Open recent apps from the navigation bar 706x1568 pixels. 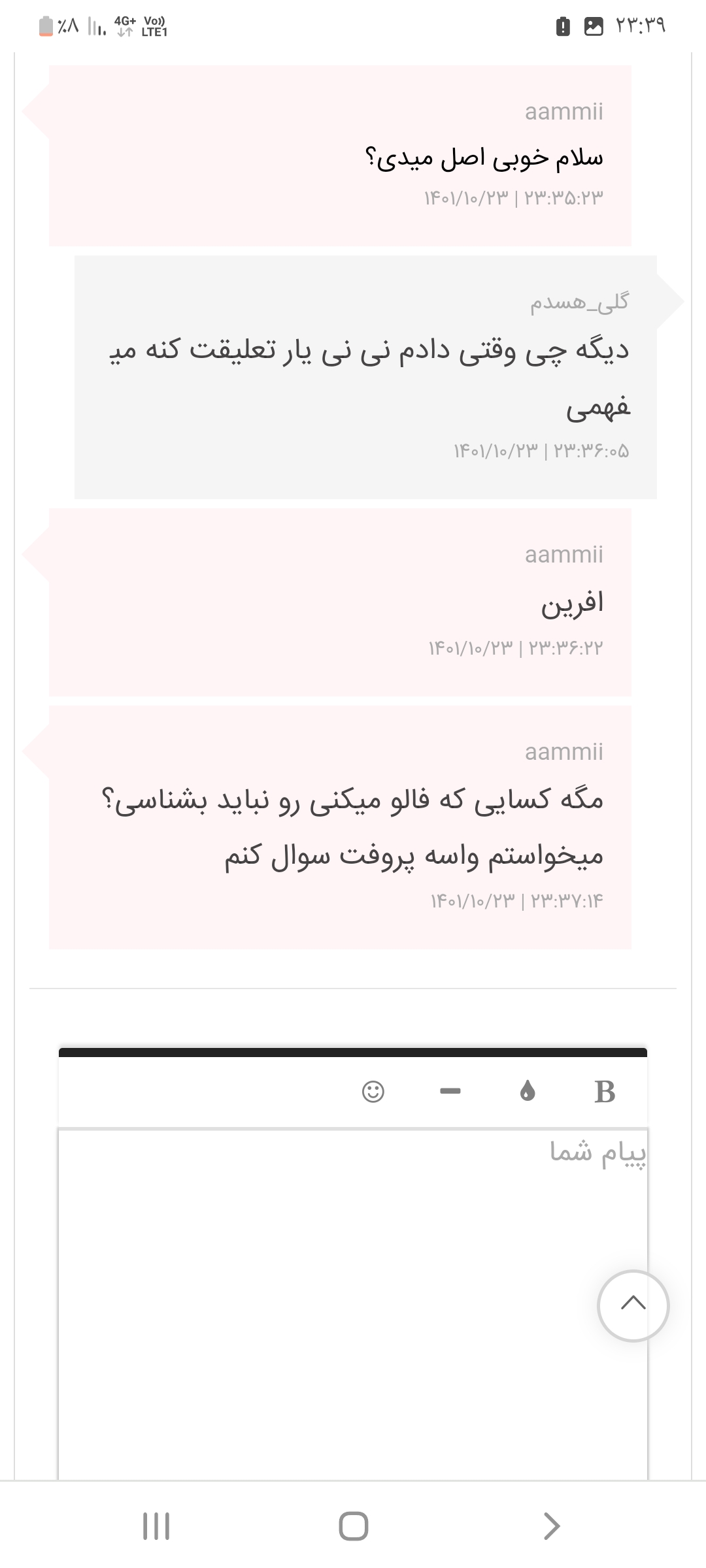(x=156, y=1526)
